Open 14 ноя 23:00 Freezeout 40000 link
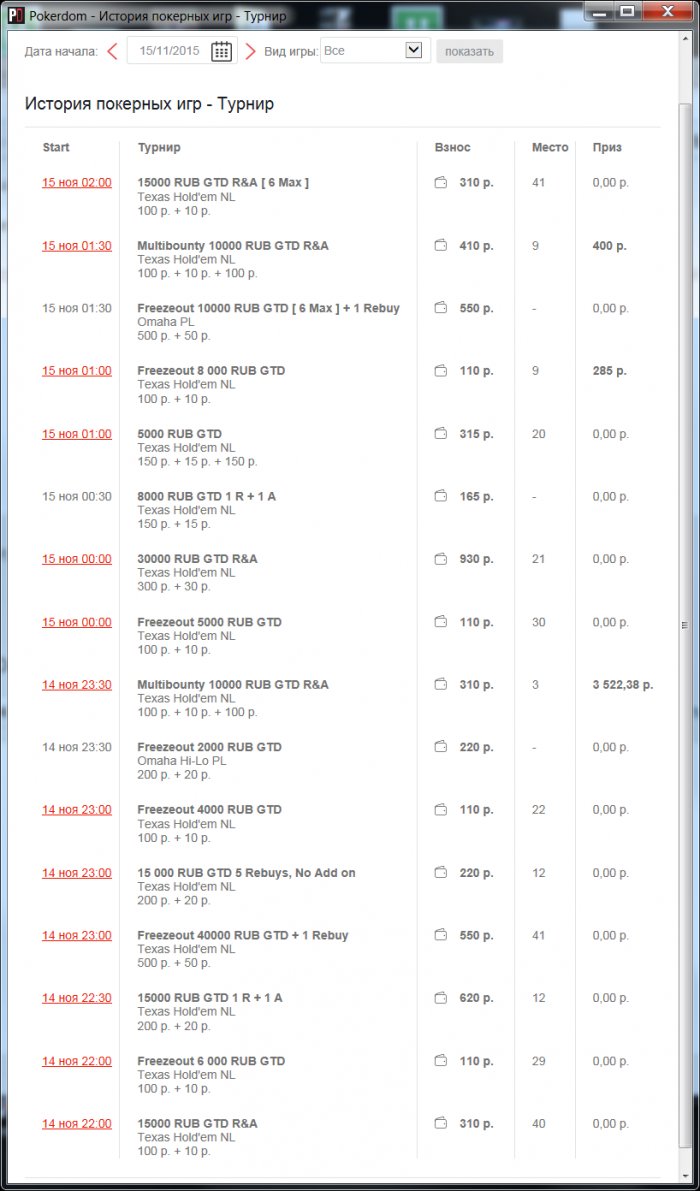 77,936
